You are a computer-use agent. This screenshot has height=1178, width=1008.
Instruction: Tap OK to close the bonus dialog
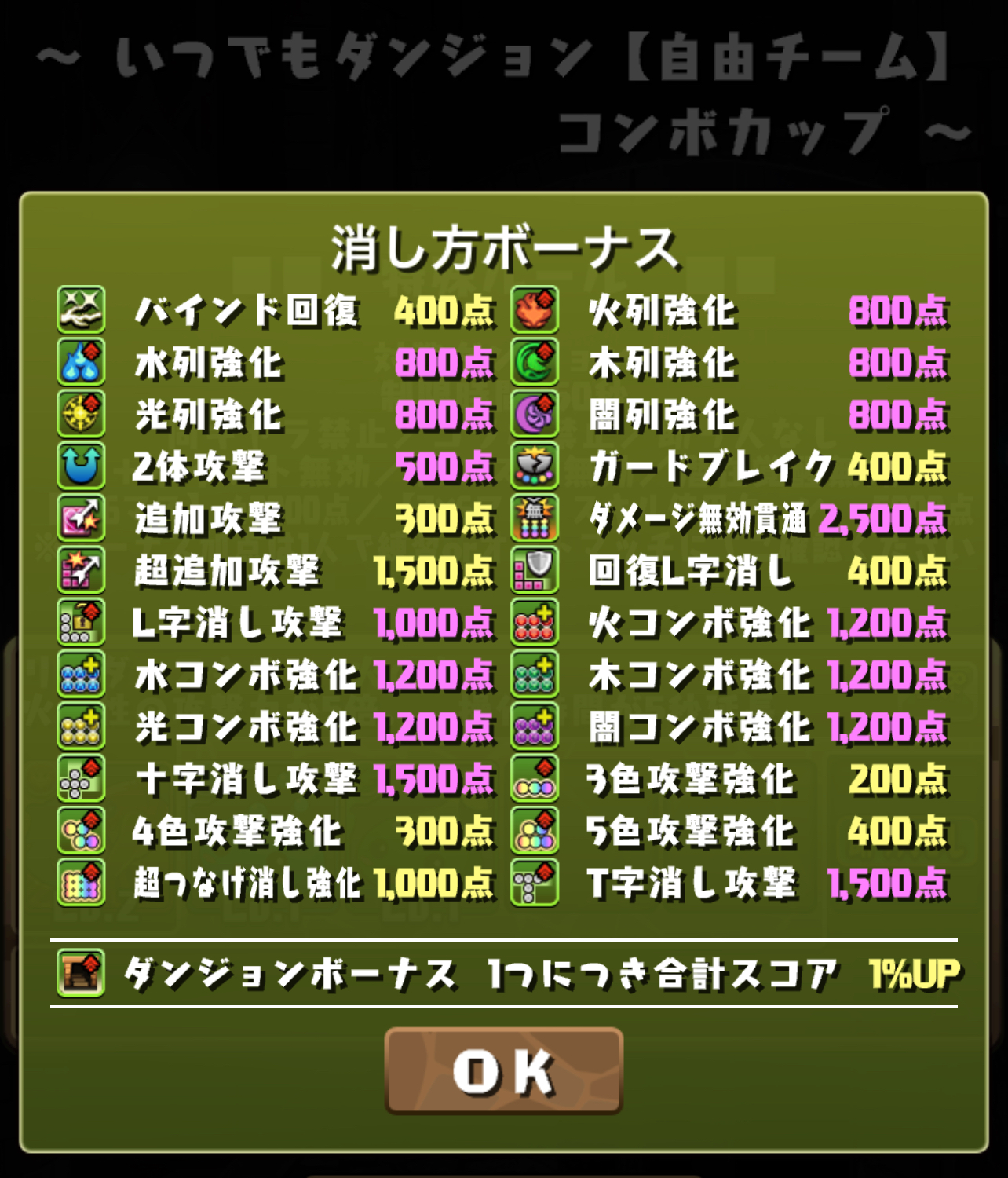point(503,1070)
